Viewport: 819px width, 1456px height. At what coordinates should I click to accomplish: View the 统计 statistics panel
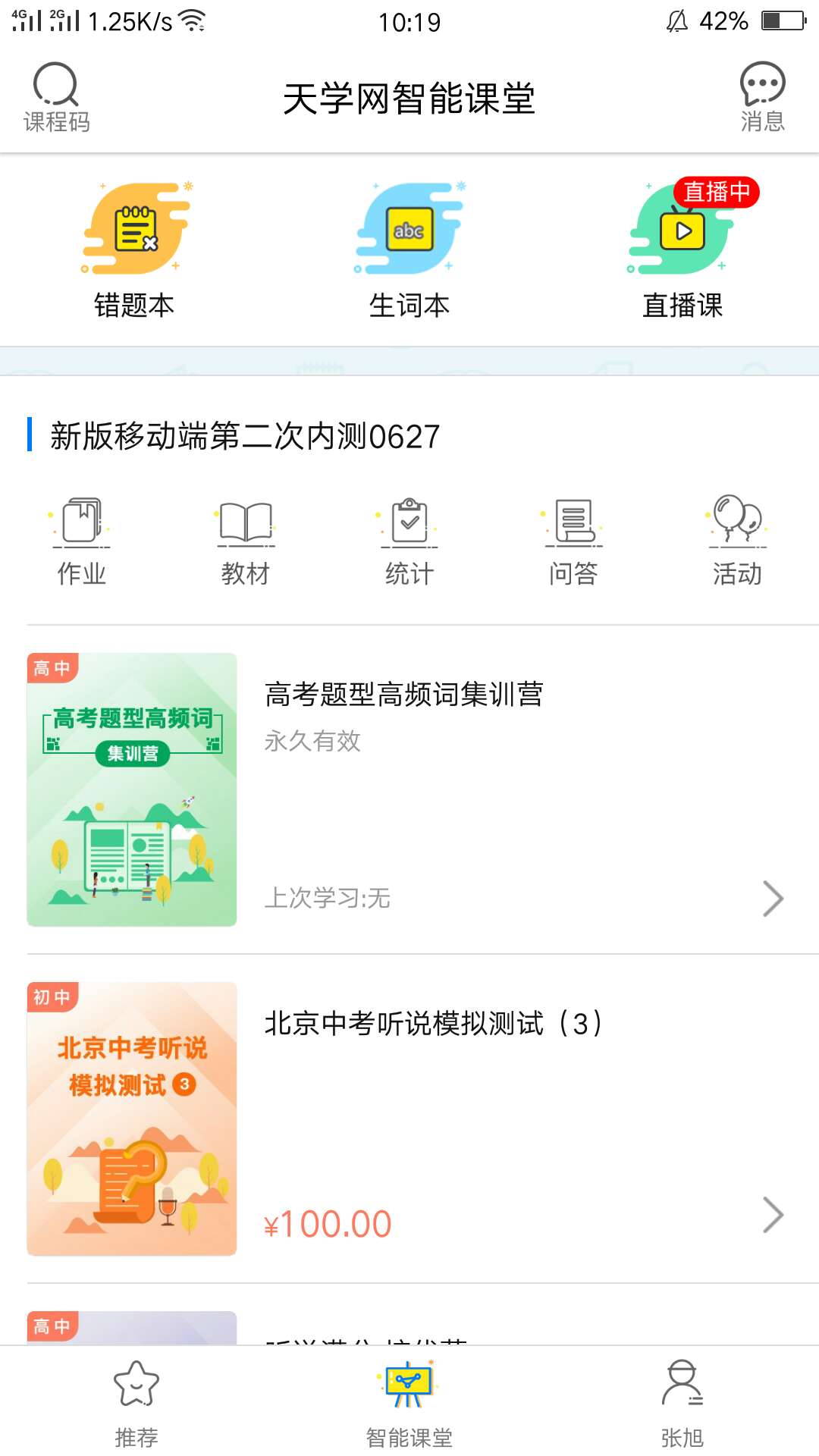(409, 538)
